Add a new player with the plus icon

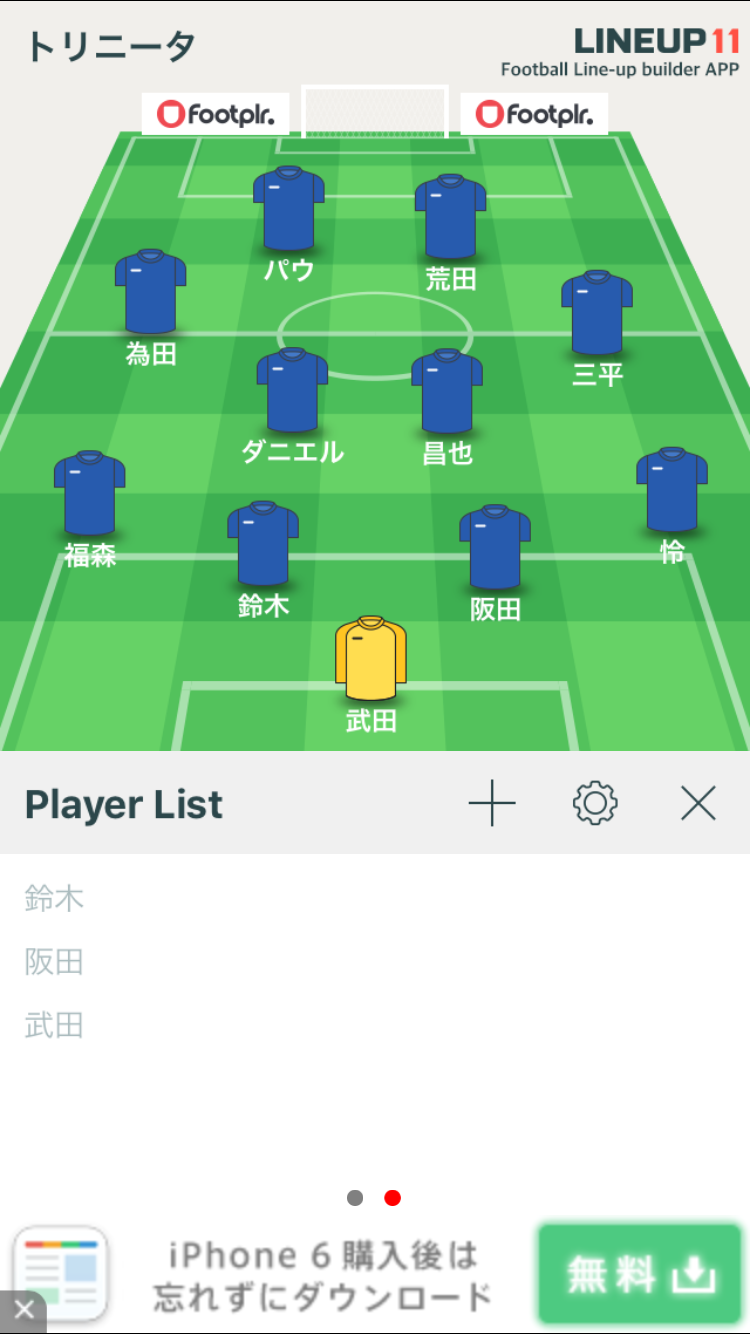[x=492, y=804]
